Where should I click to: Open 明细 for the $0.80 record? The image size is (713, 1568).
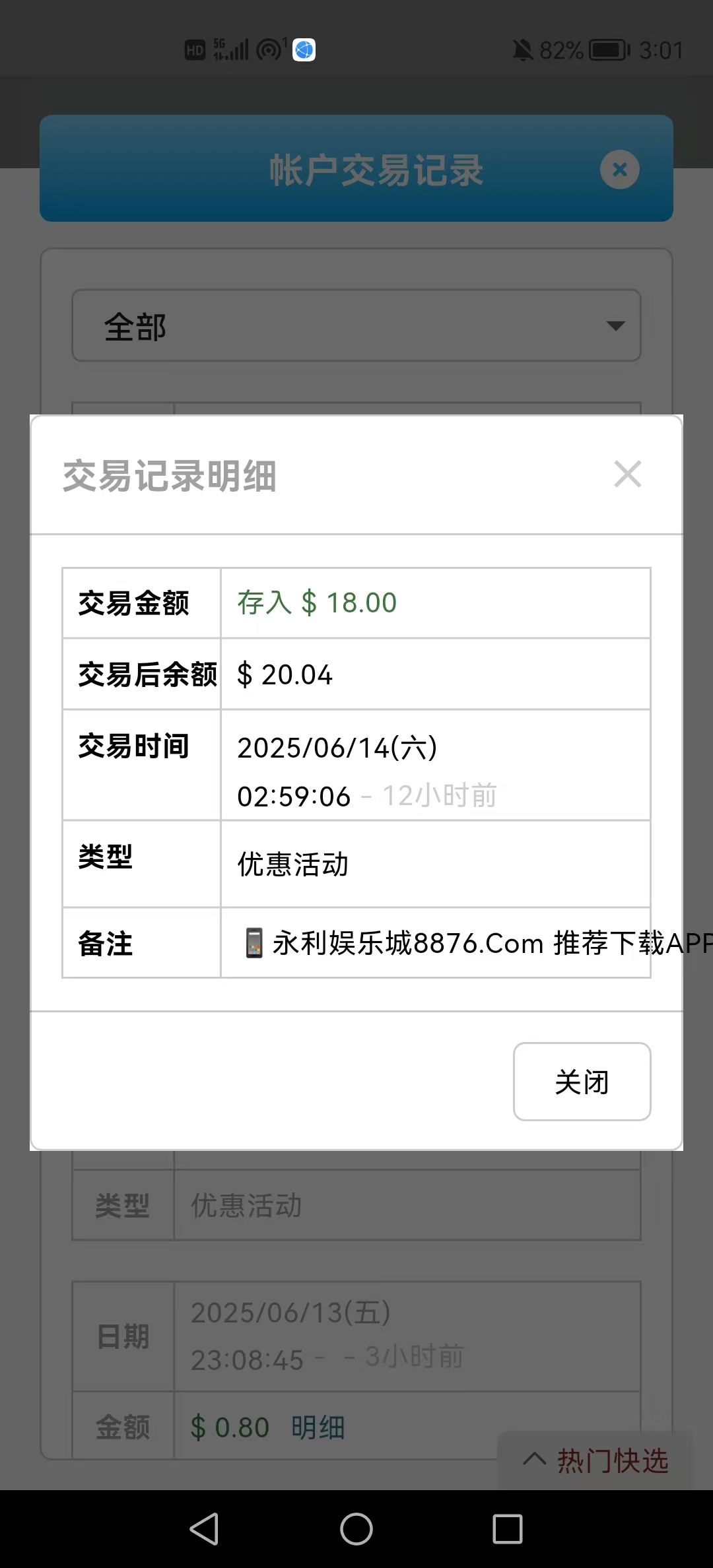point(318,1427)
